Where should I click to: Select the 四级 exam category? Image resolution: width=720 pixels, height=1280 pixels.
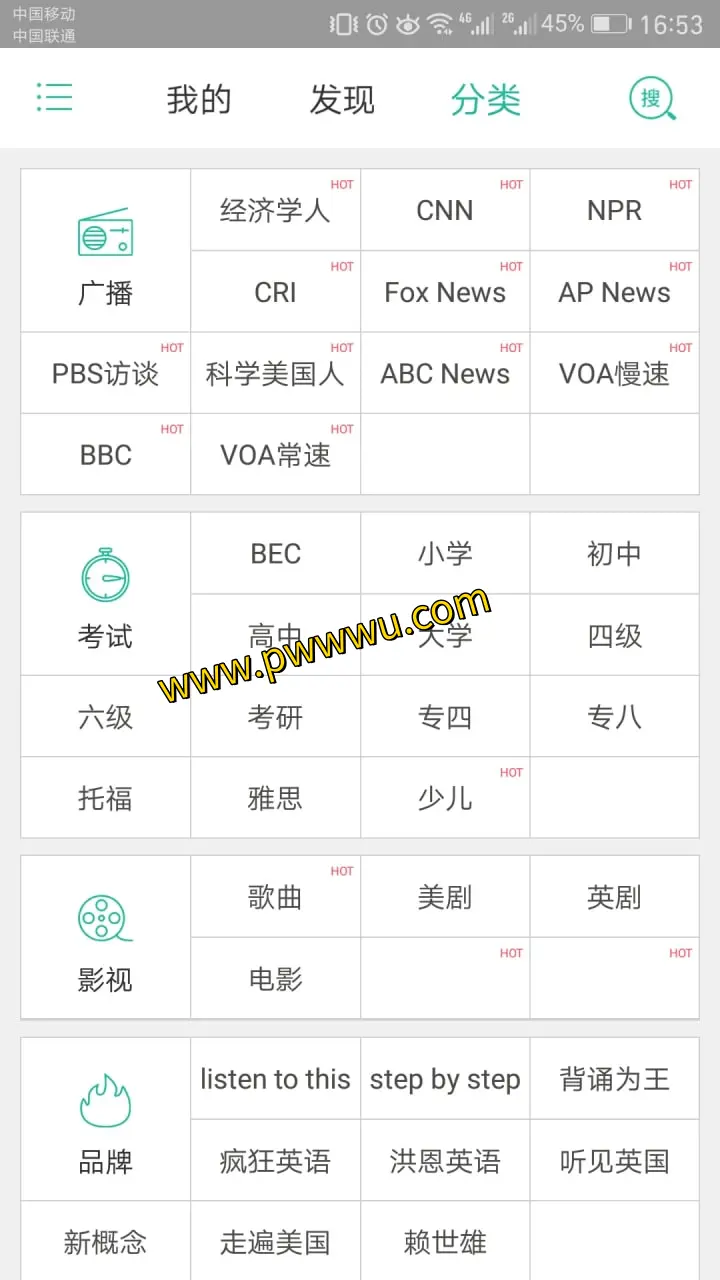(614, 636)
